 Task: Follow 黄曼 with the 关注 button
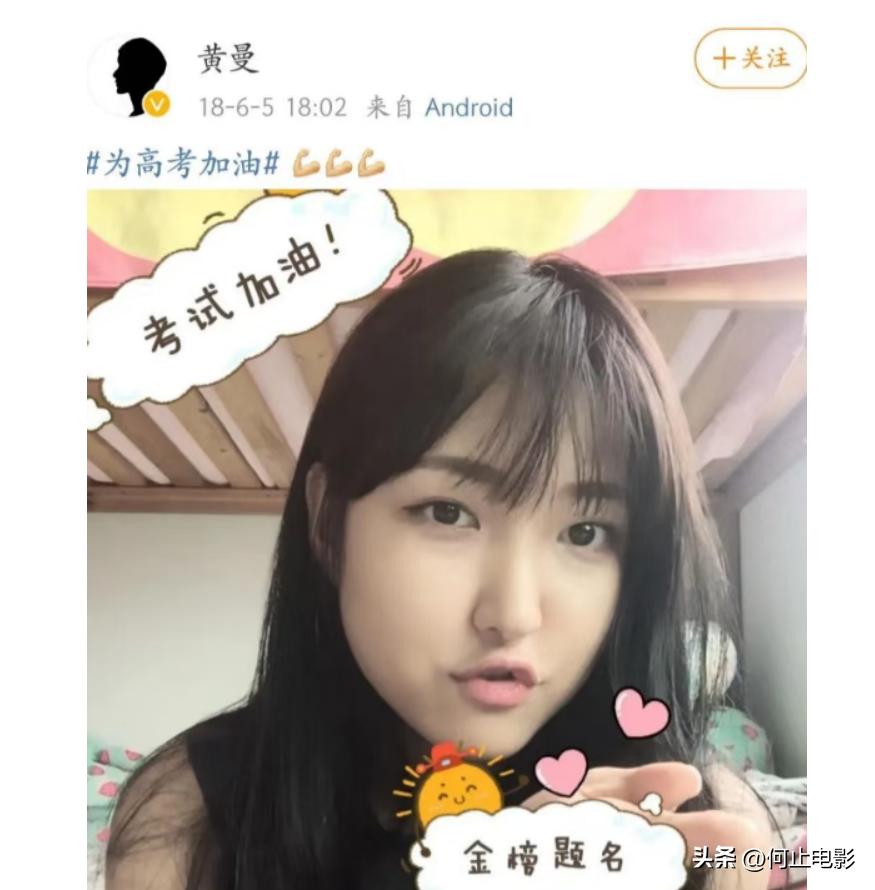click(x=750, y=58)
